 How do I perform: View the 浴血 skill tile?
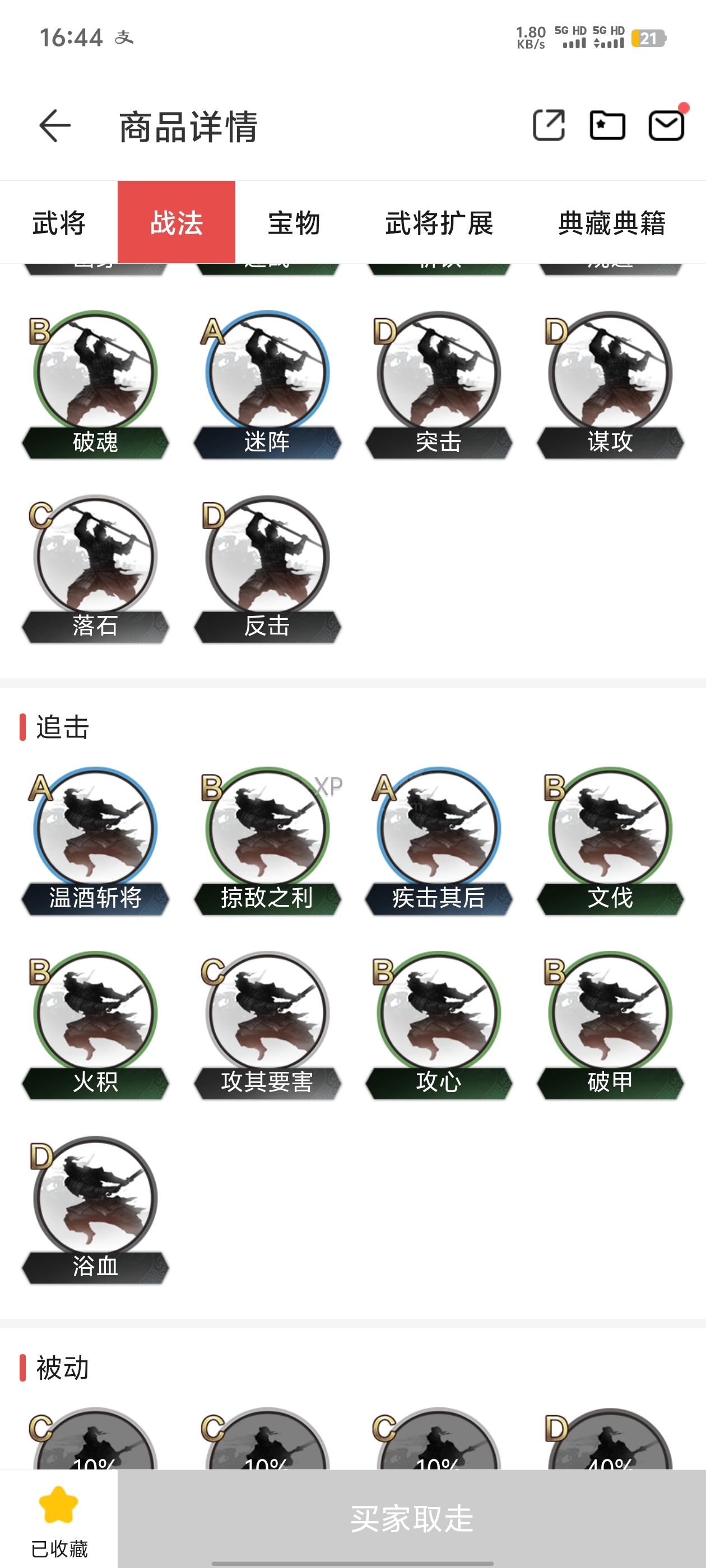click(x=95, y=1210)
